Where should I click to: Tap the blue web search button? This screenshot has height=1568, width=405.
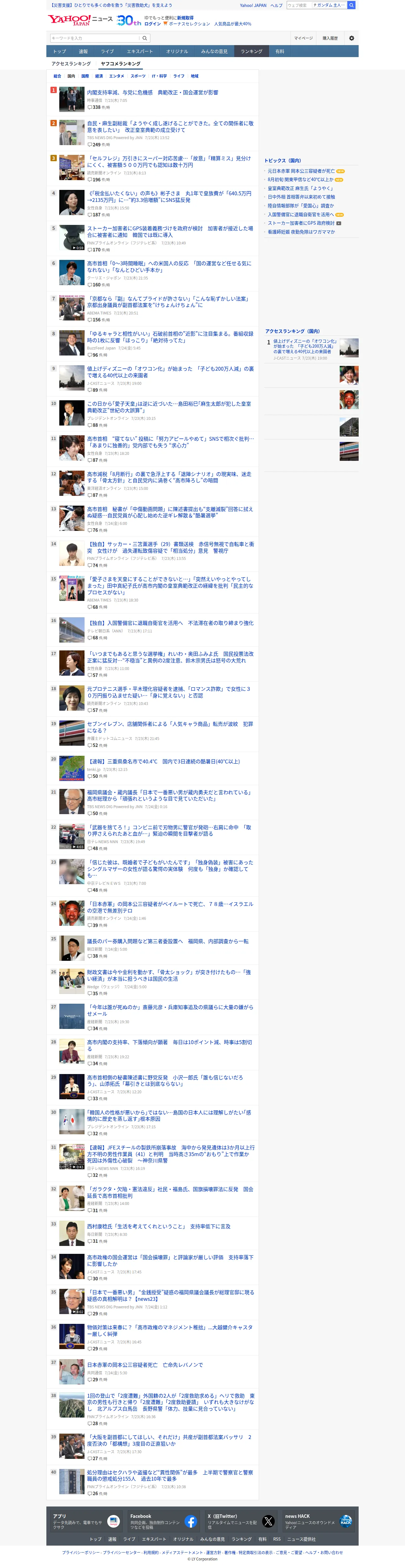(351, 5)
